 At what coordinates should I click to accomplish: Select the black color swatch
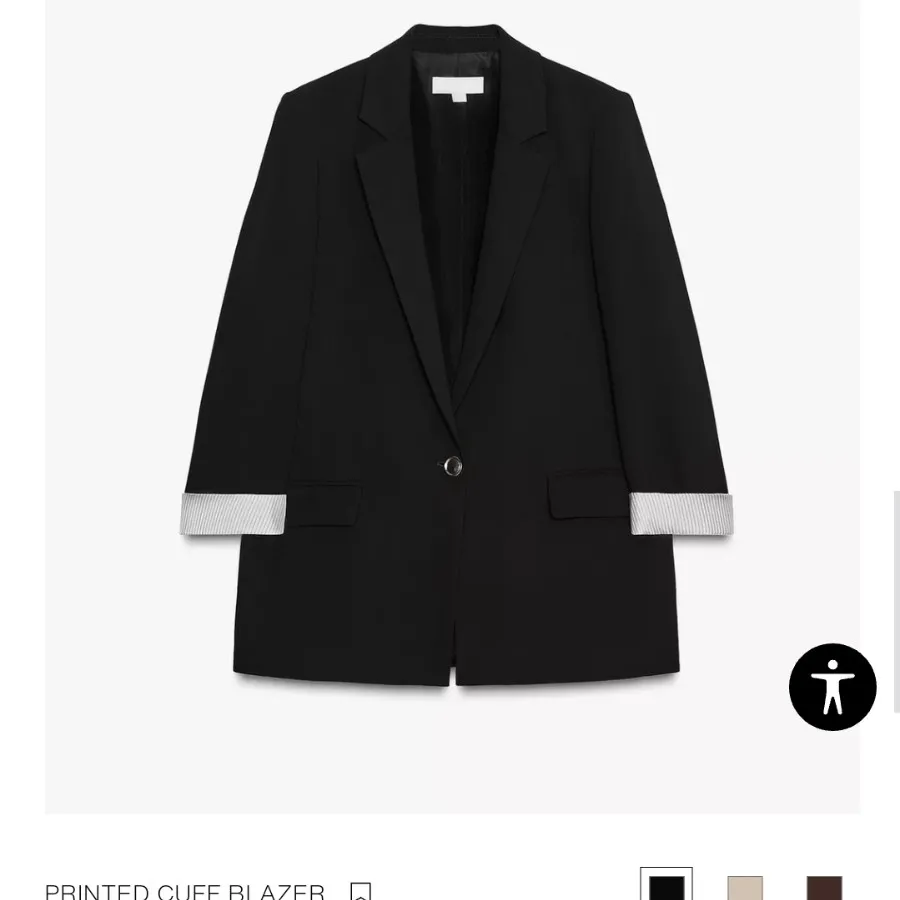point(666,887)
